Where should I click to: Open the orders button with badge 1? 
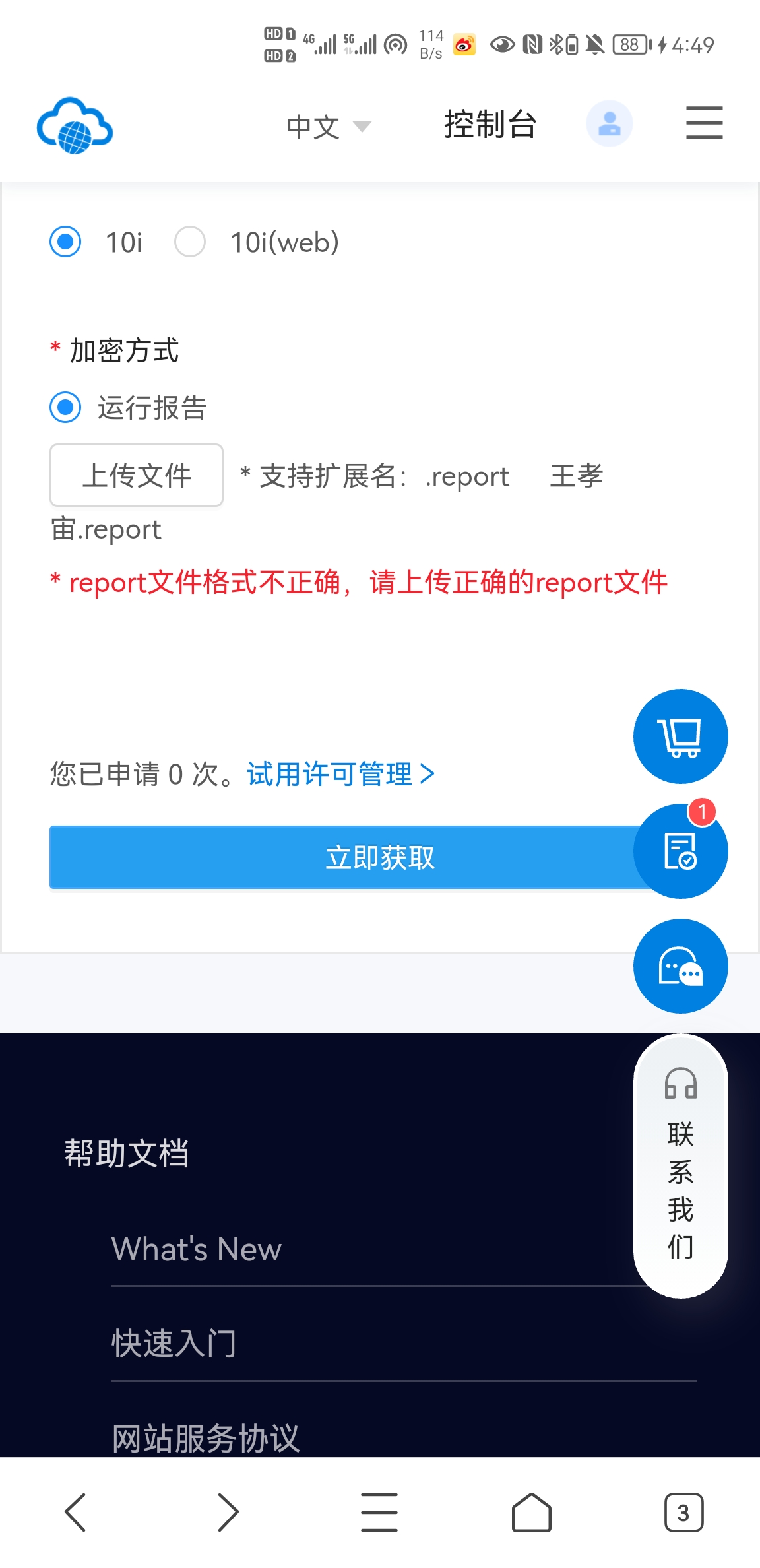680,851
